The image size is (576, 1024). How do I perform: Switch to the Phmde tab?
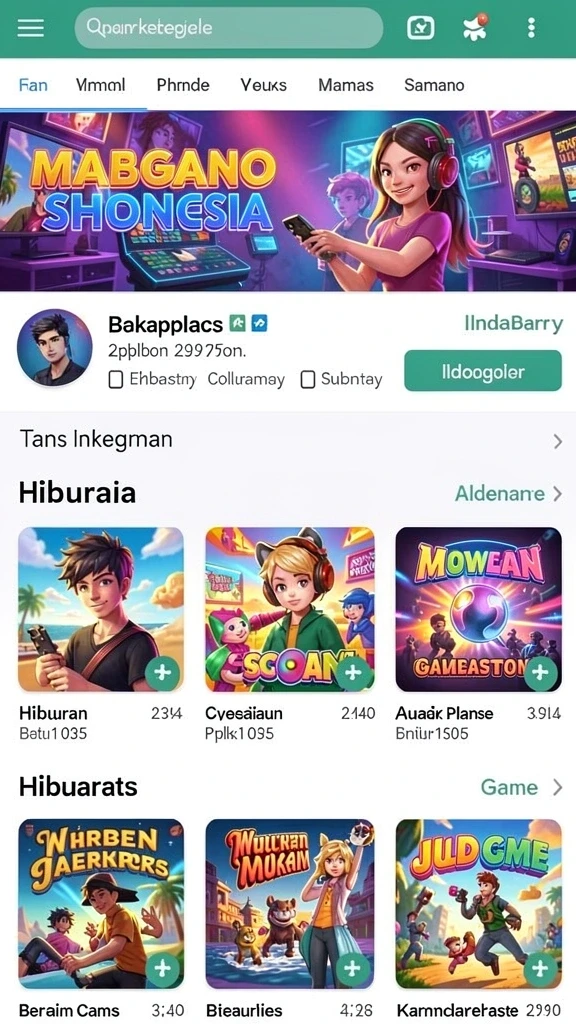click(183, 85)
